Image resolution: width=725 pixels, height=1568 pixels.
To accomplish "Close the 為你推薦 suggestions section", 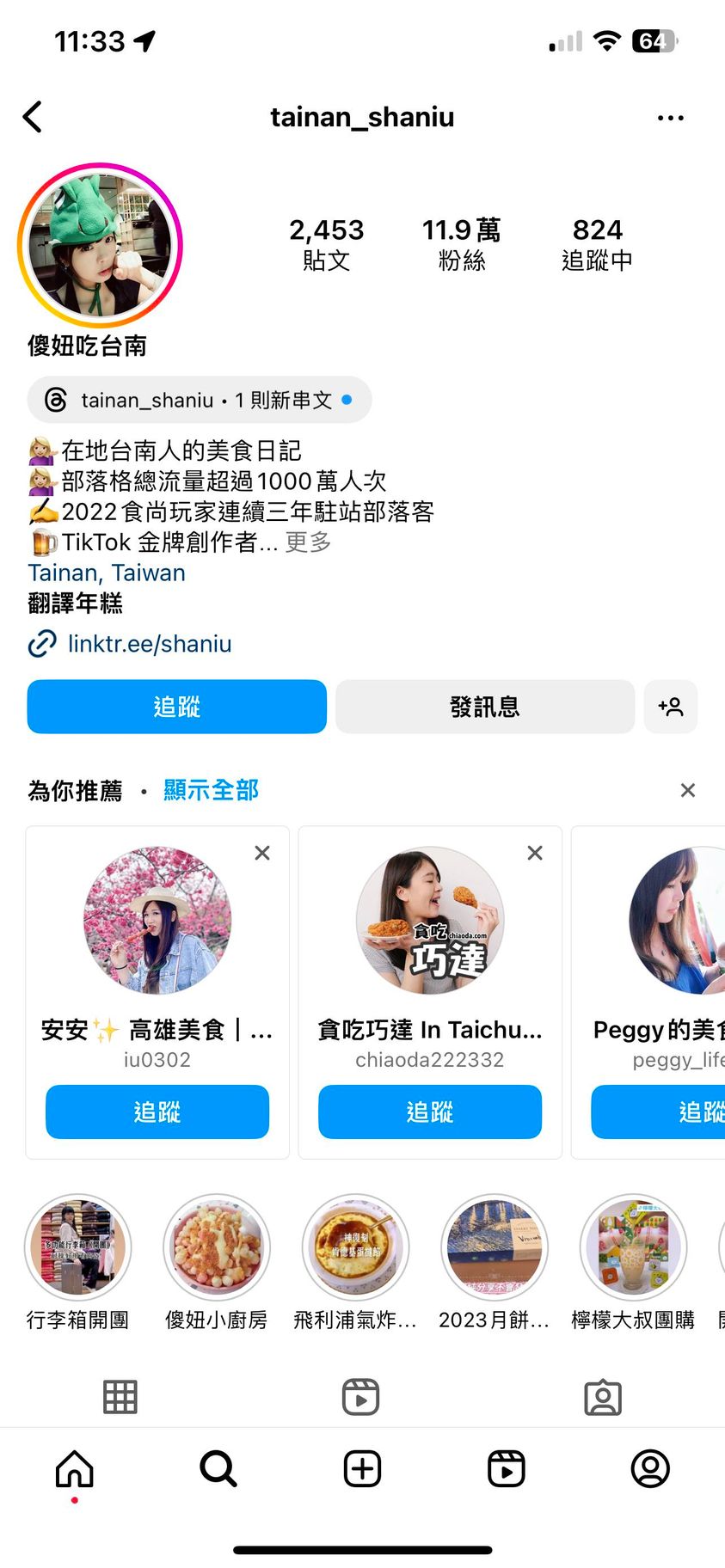I will tap(687, 790).
